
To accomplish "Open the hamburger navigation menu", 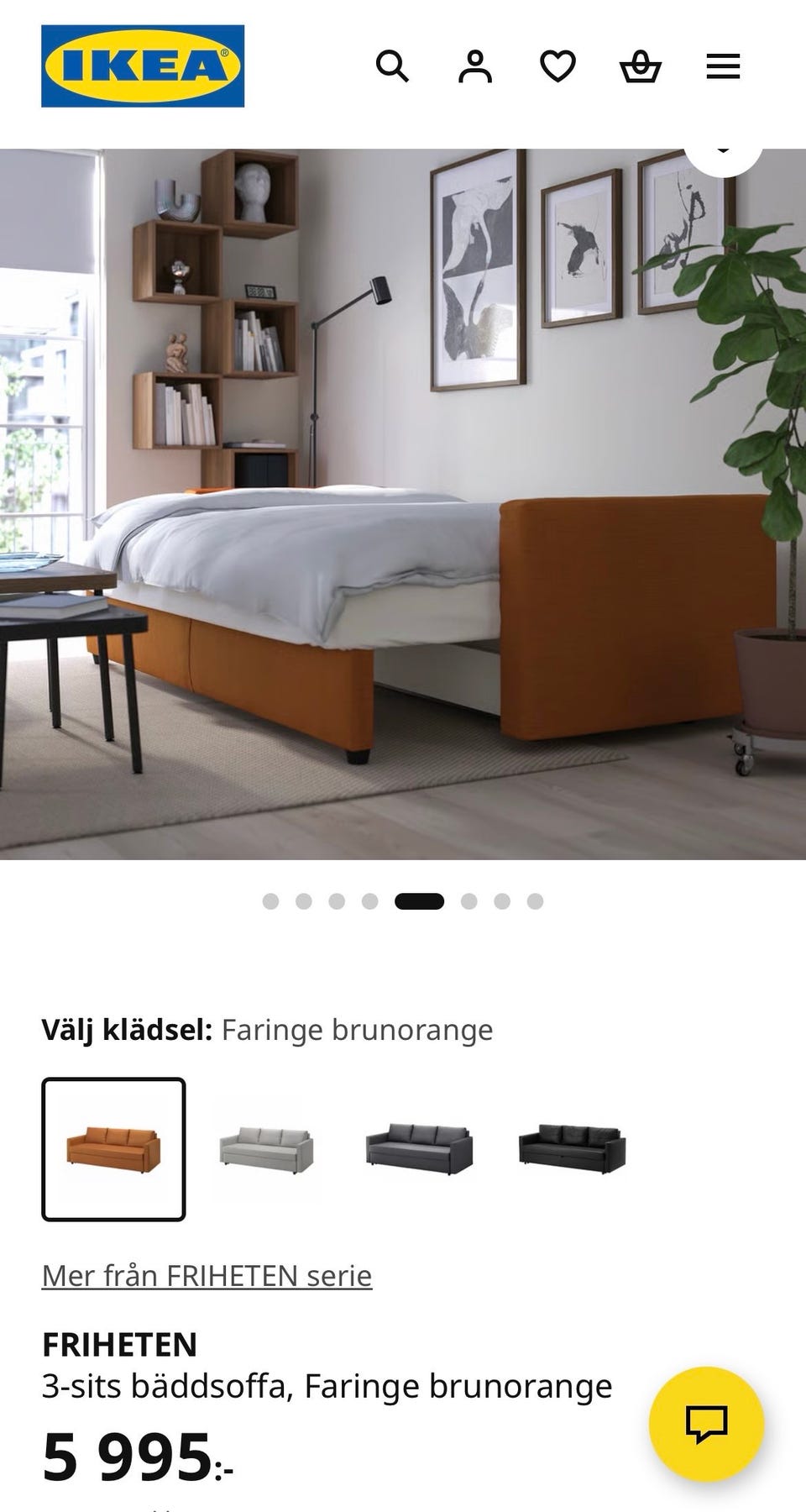I will pyautogui.click(x=723, y=66).
